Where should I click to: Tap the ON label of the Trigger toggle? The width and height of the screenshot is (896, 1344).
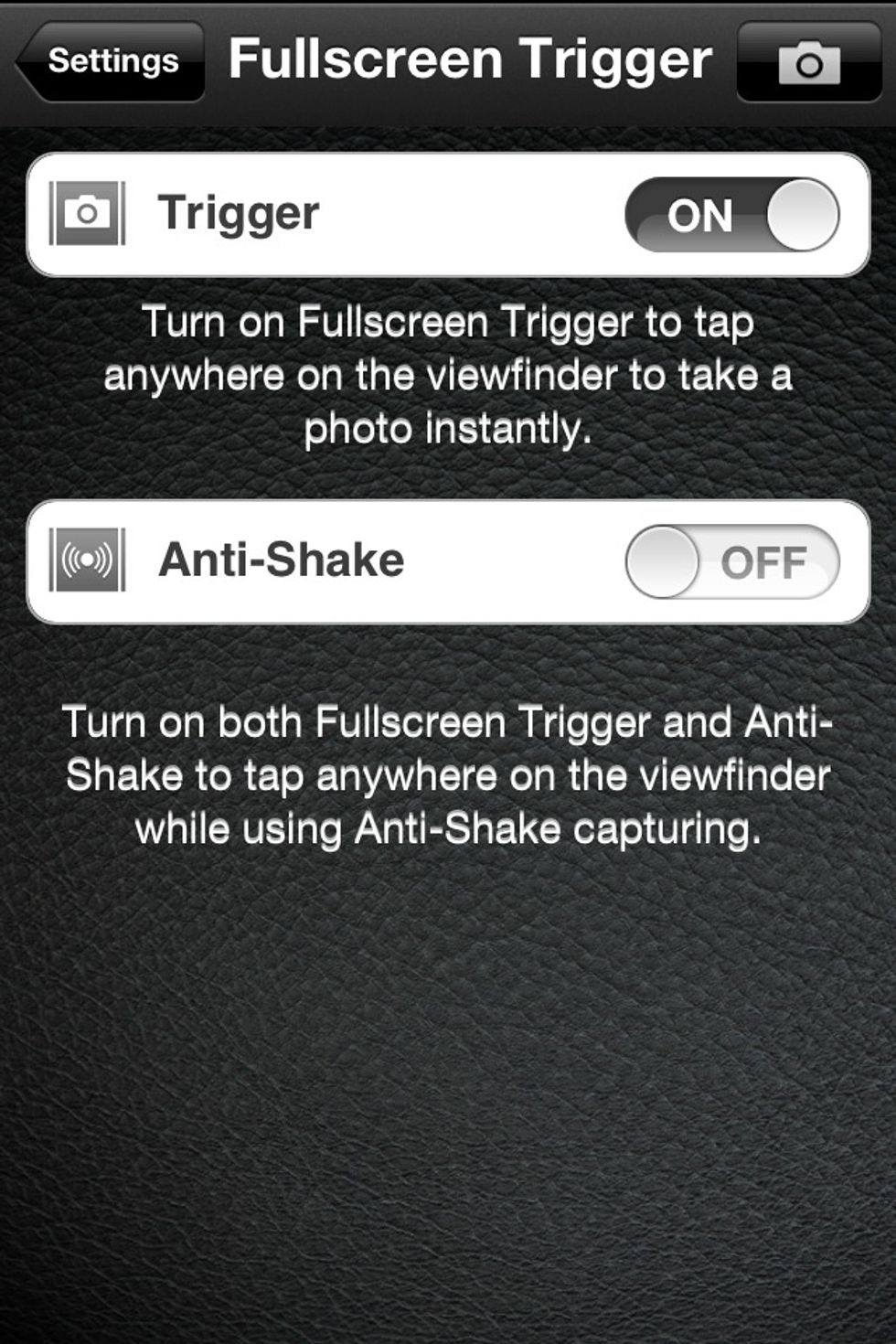(704, 215)
